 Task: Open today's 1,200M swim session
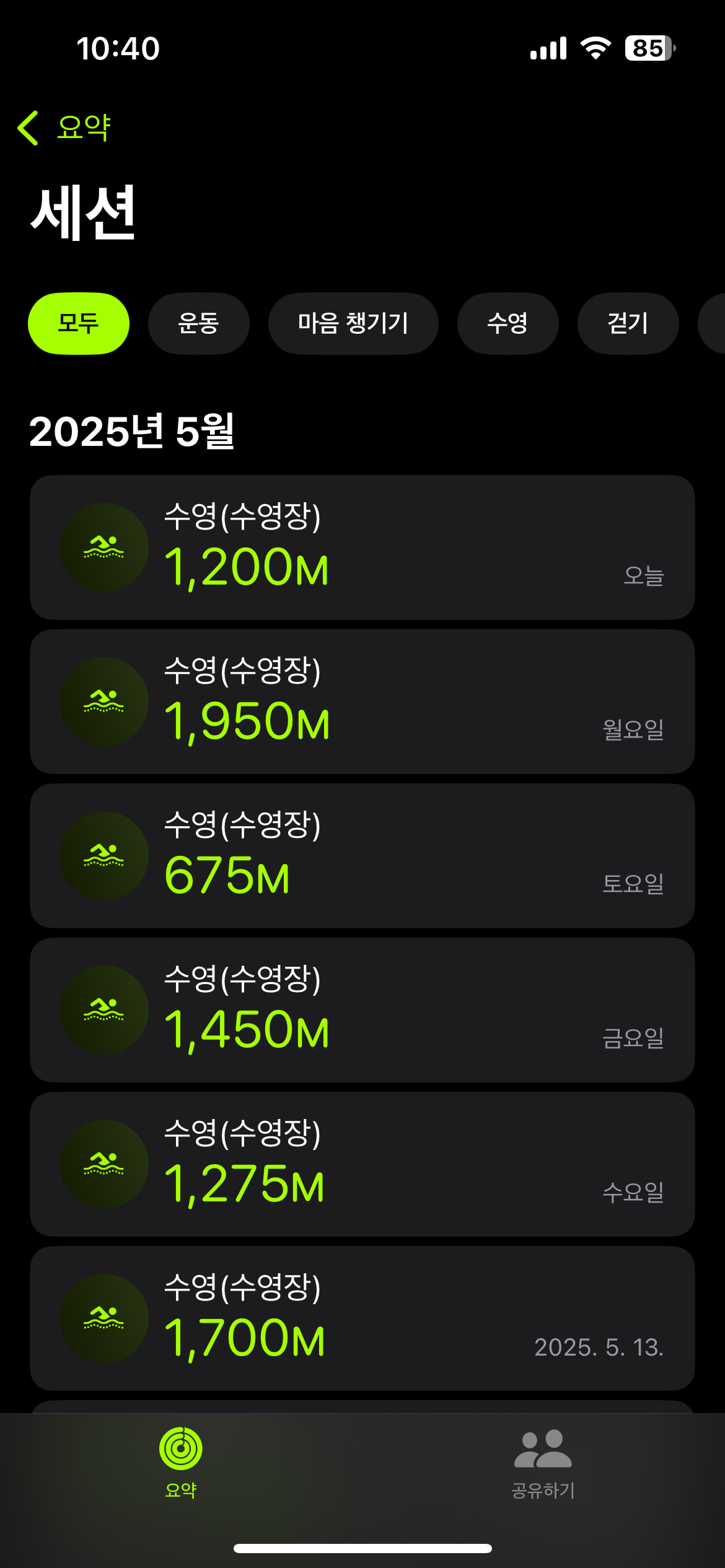click(x=362, y=547)
